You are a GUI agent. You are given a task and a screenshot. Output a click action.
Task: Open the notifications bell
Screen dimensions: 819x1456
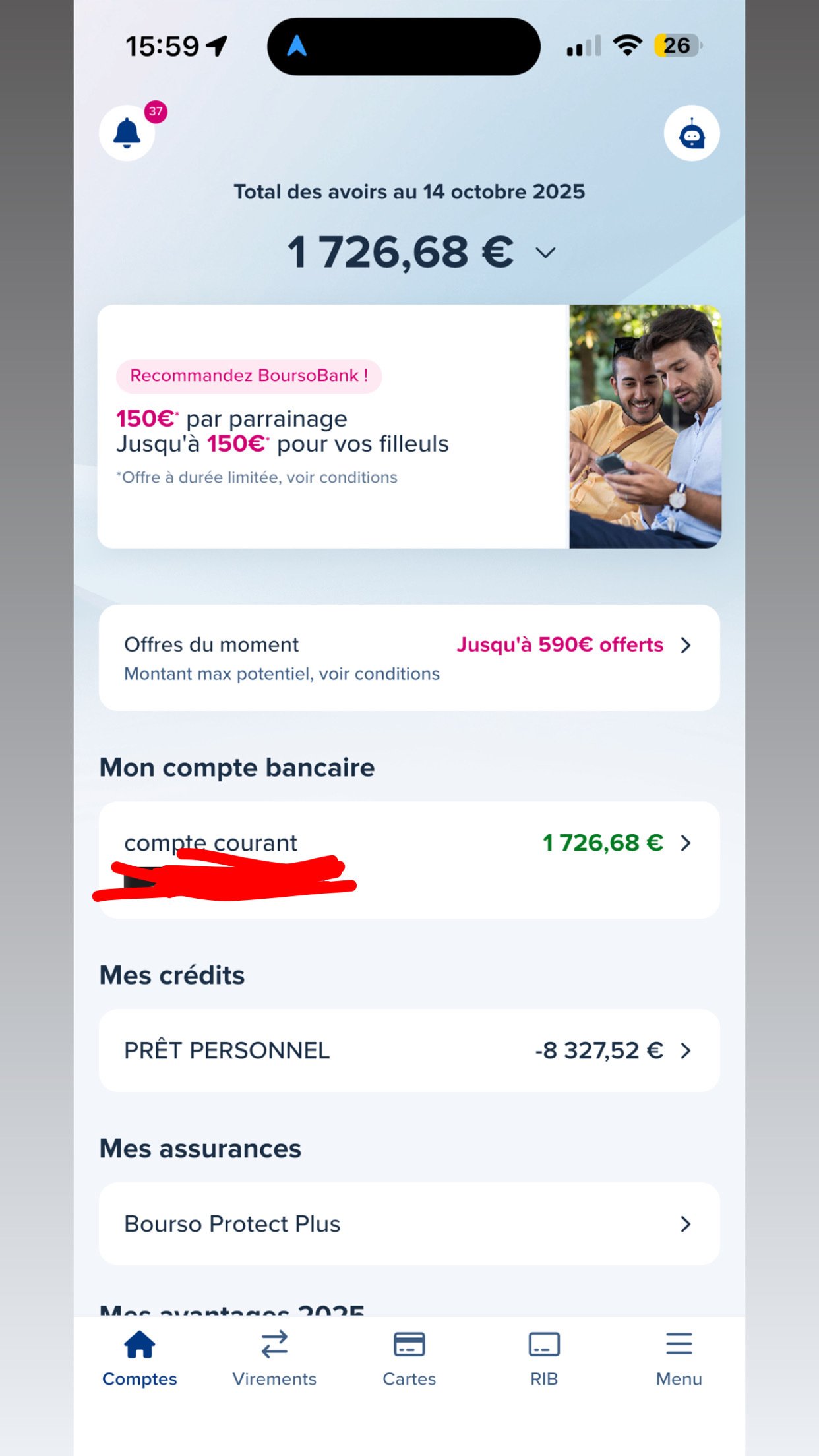(127, 133)
